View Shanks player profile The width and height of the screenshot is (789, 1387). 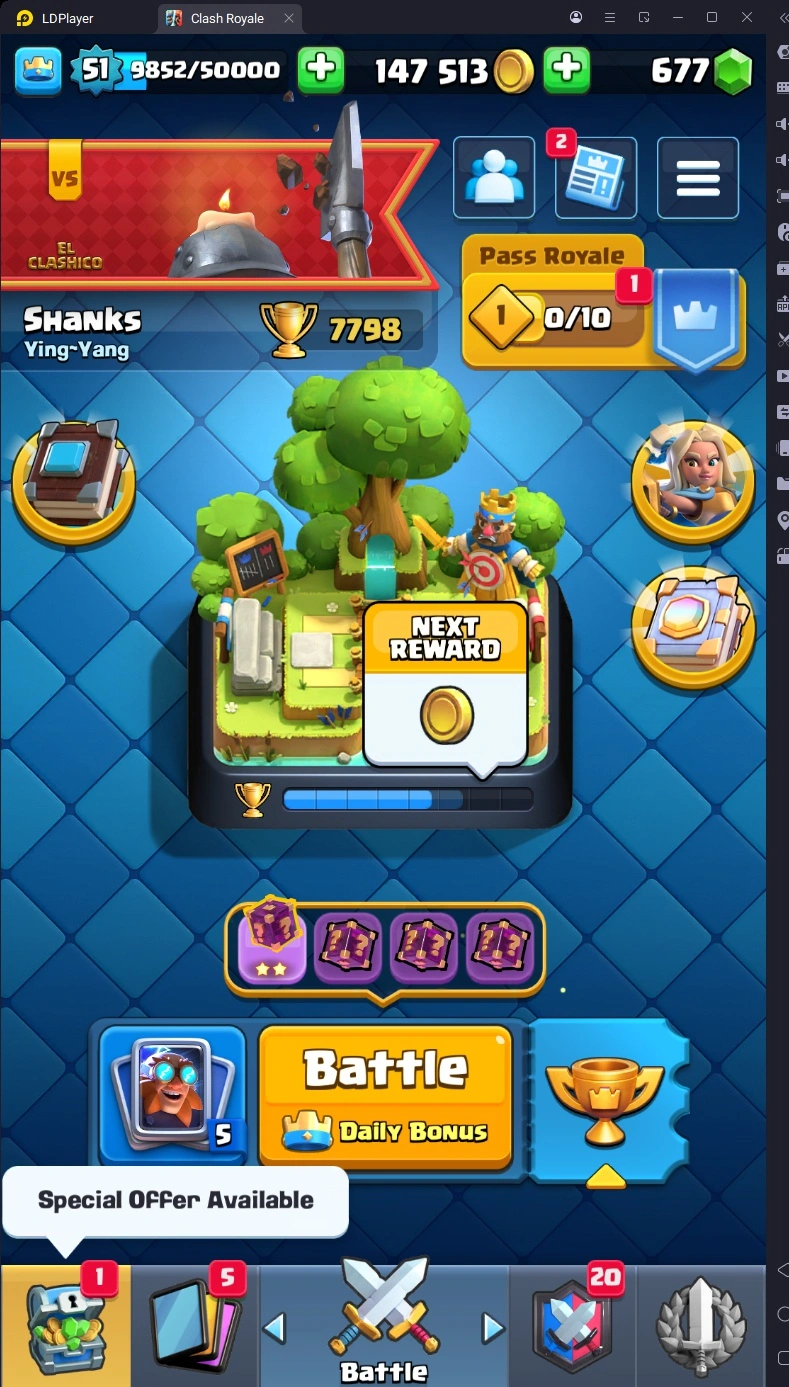[x=83, y=331]
